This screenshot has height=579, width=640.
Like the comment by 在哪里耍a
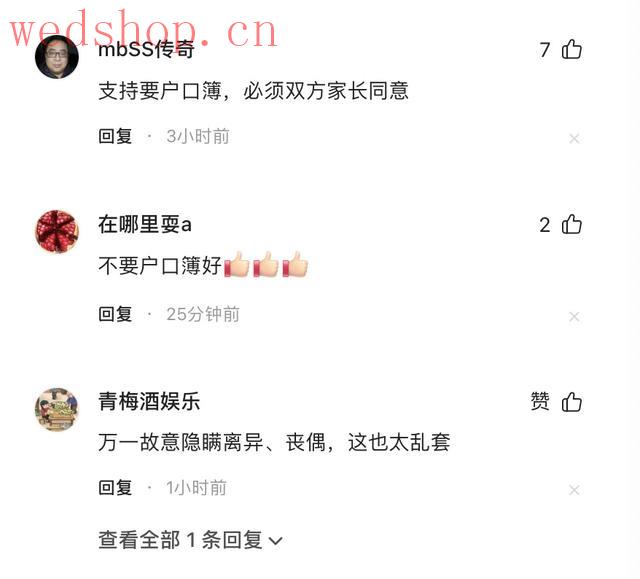(x=571, y=224)
